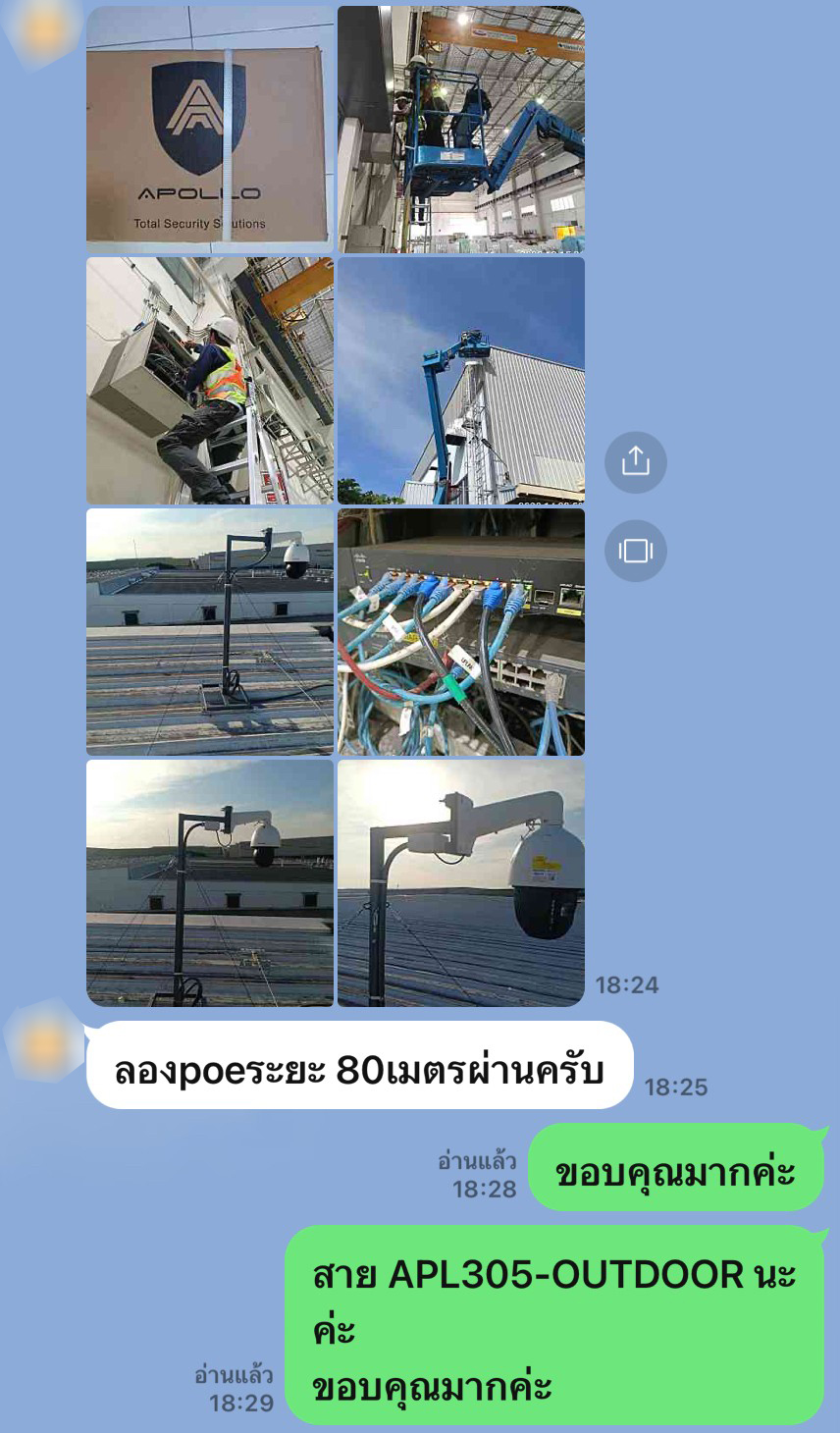Open the network switch cables photo

coord(460,632)
